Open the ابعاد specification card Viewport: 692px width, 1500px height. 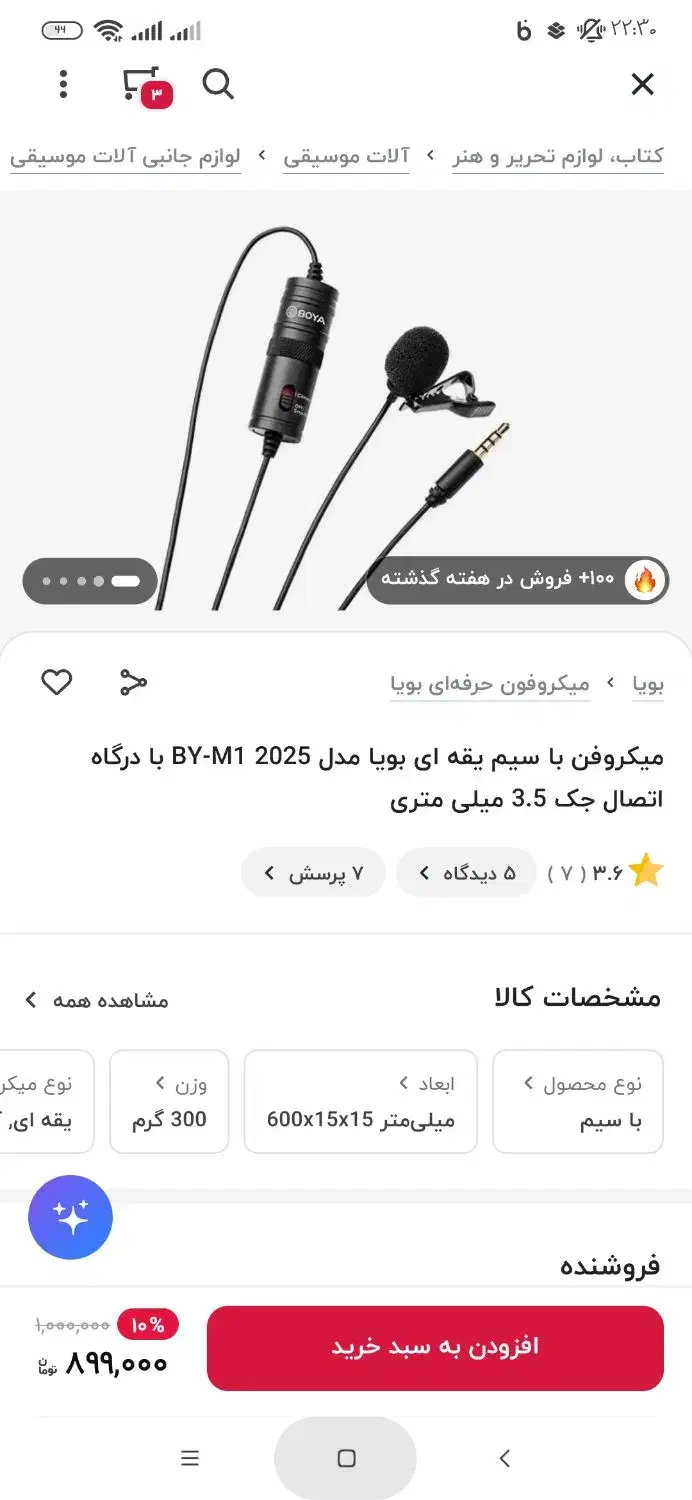click(360, 1101)
